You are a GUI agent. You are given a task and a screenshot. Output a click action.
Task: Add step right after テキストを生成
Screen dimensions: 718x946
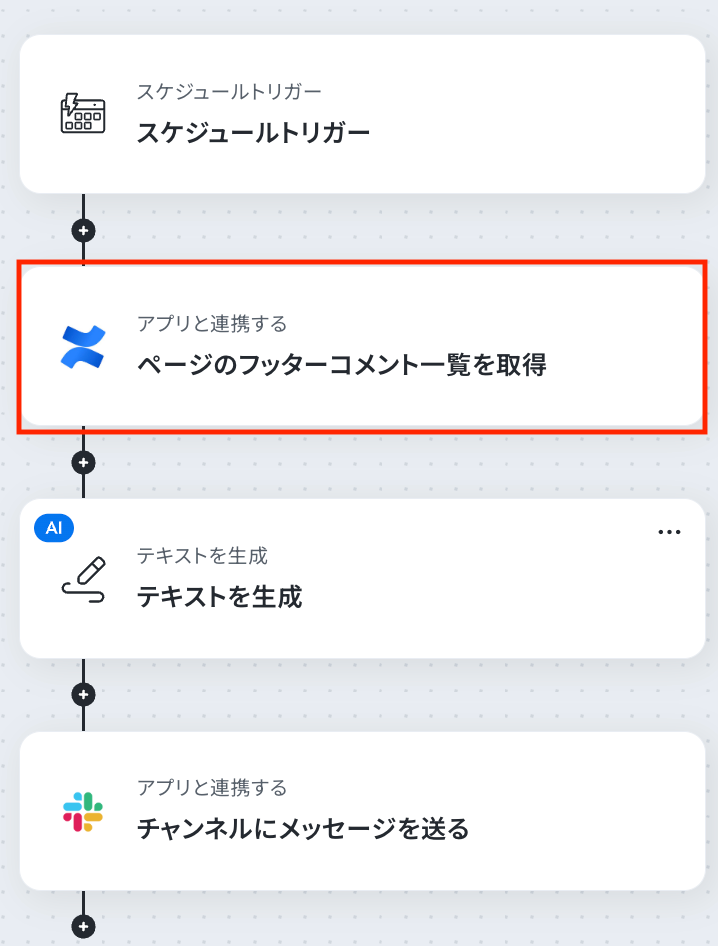point(84,694)
